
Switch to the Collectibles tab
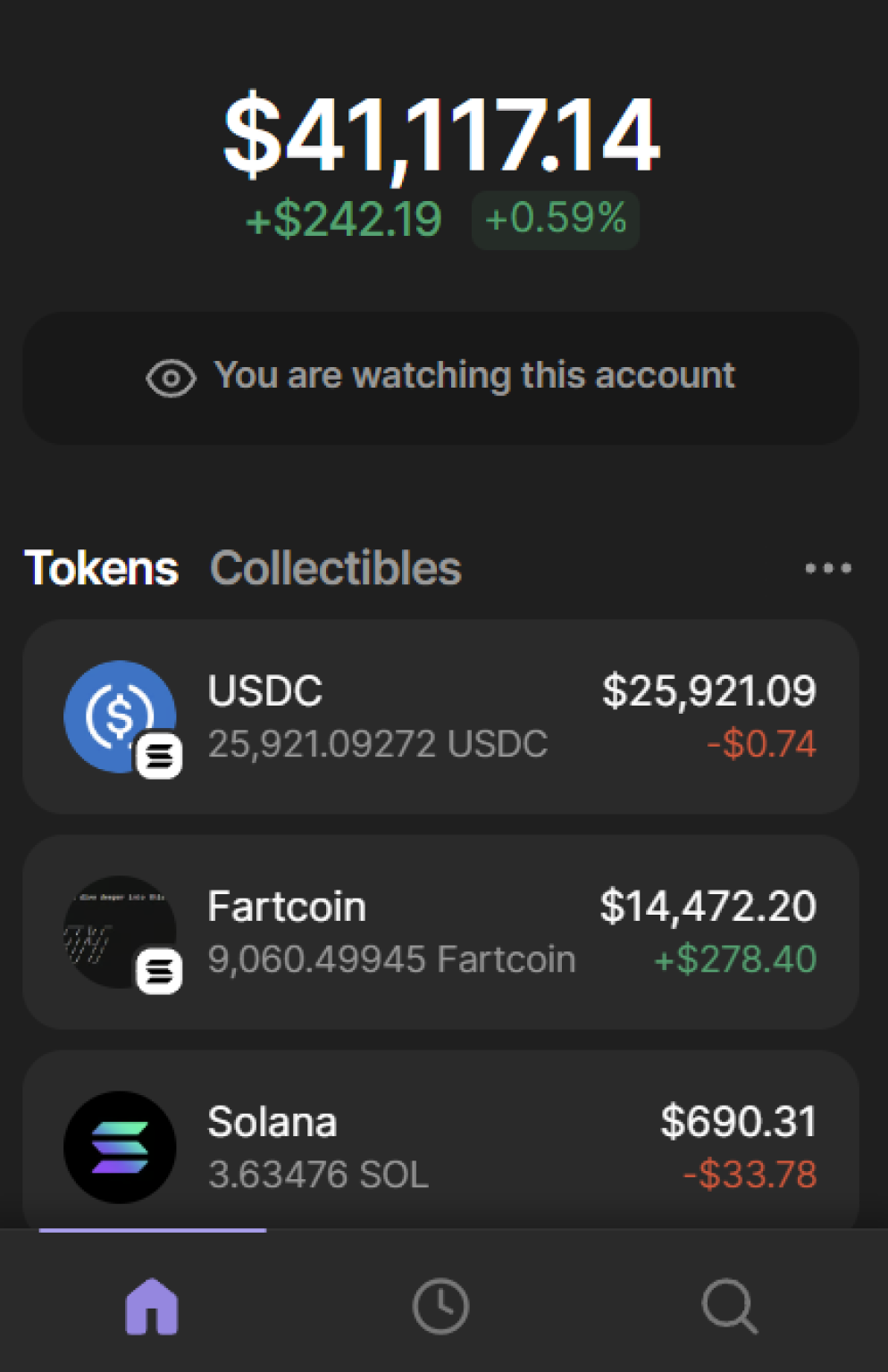tap(335, 567)
